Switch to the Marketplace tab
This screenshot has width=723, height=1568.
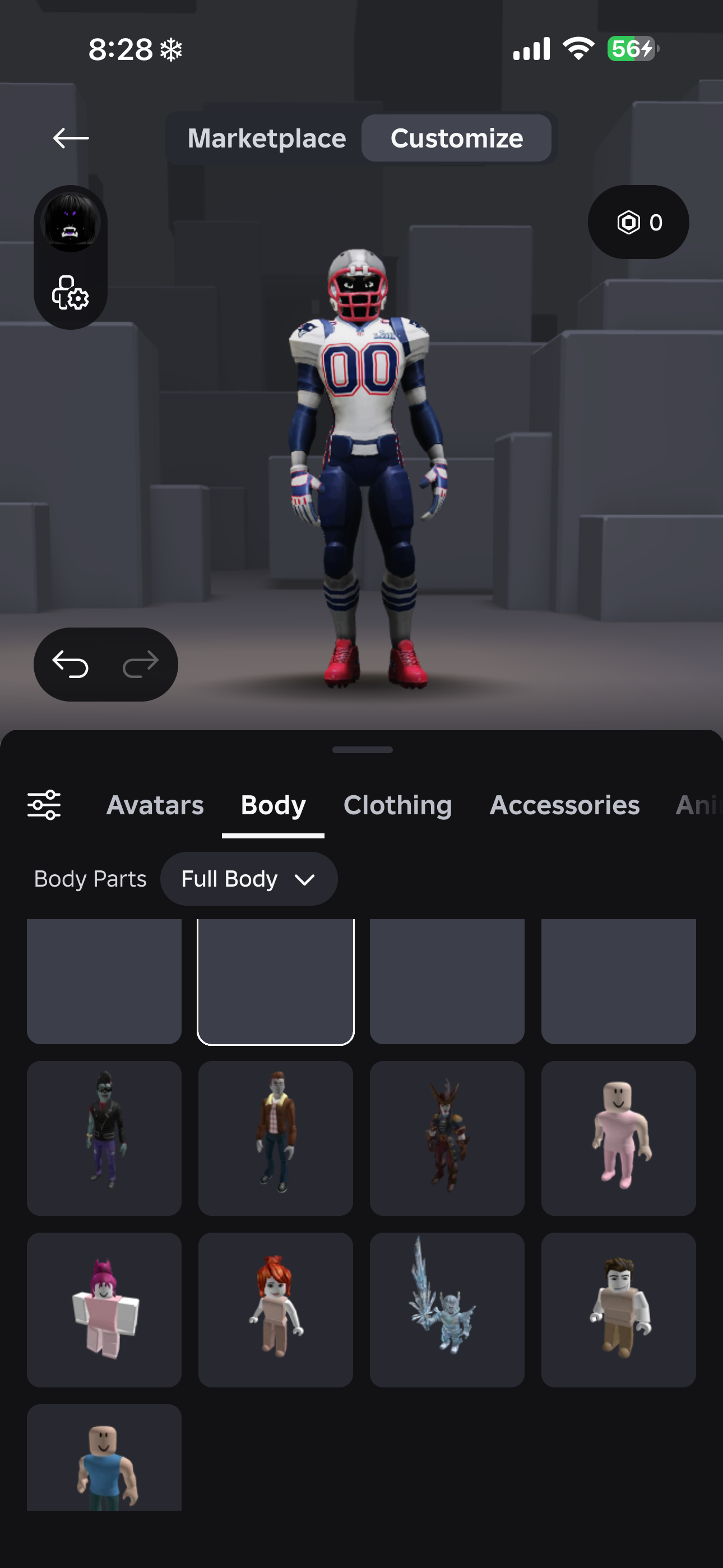[267, 138]
